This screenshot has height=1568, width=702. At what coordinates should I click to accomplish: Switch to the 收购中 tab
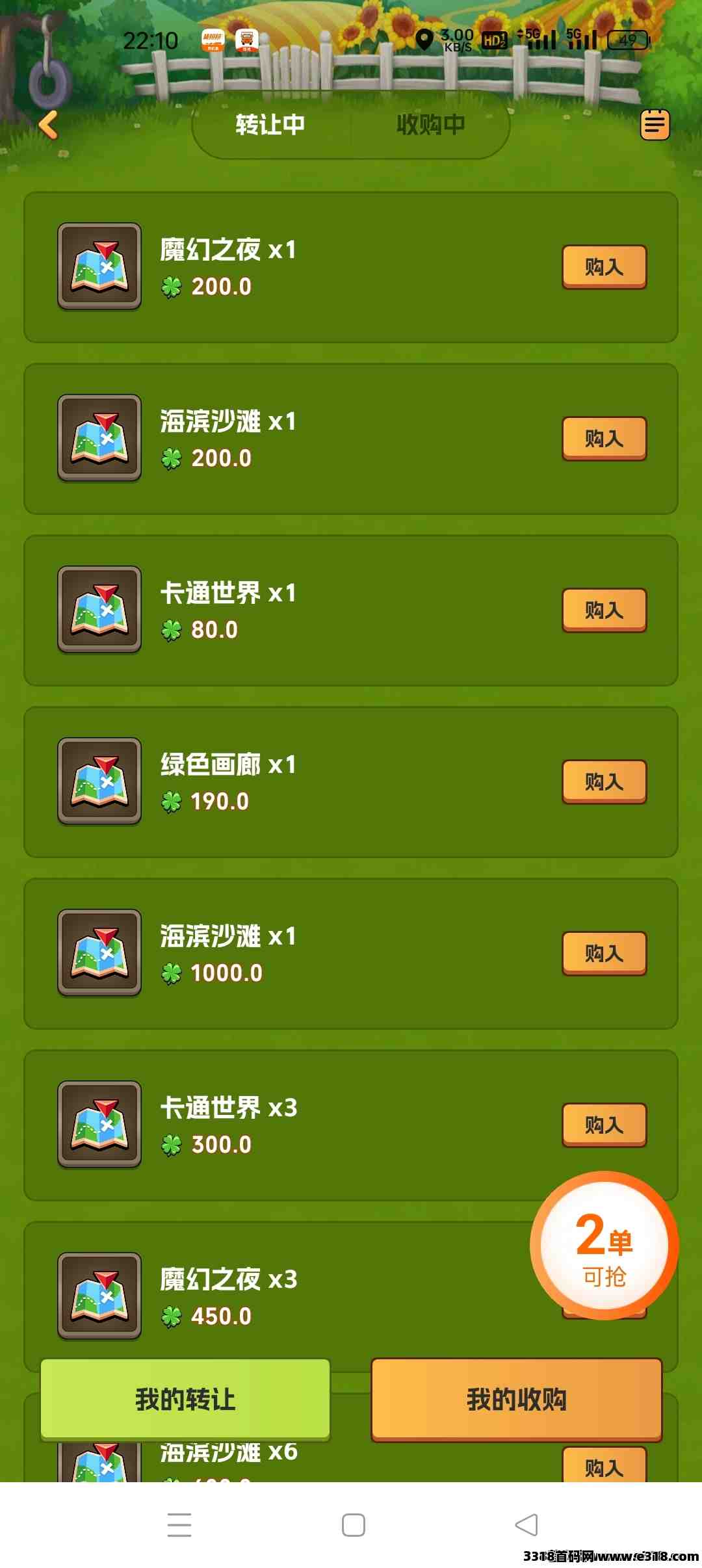pos(430,124)
